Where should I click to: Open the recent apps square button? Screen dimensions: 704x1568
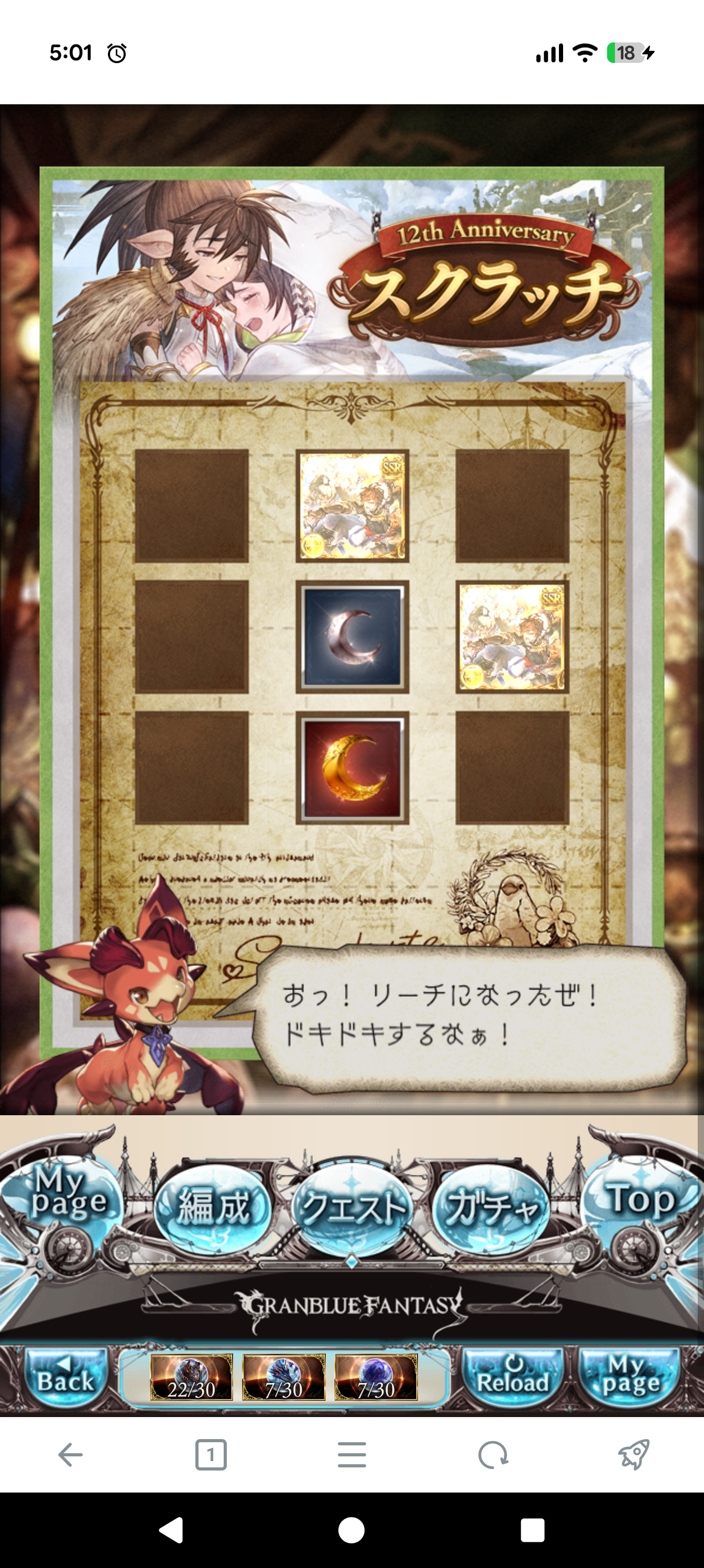[532, 1530]
